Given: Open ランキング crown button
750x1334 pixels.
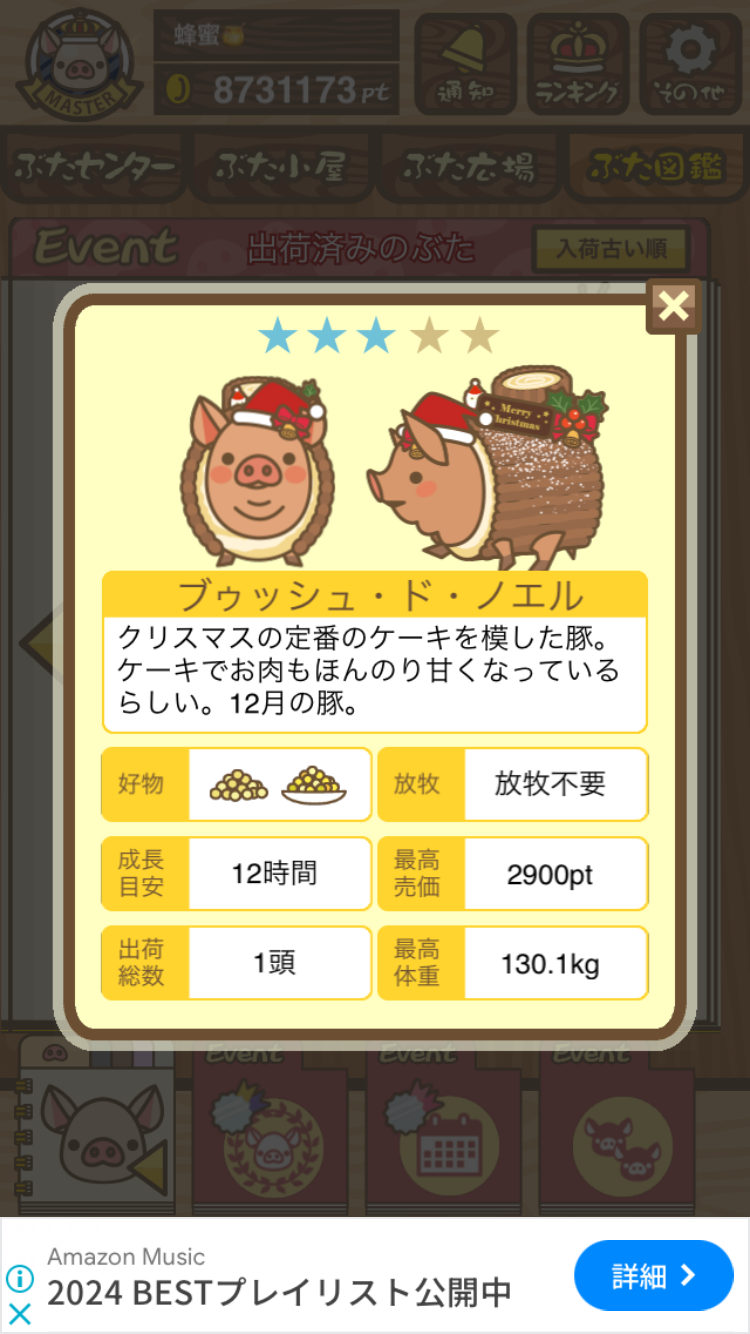Looking at the screenshot, I should pos(578,62).
